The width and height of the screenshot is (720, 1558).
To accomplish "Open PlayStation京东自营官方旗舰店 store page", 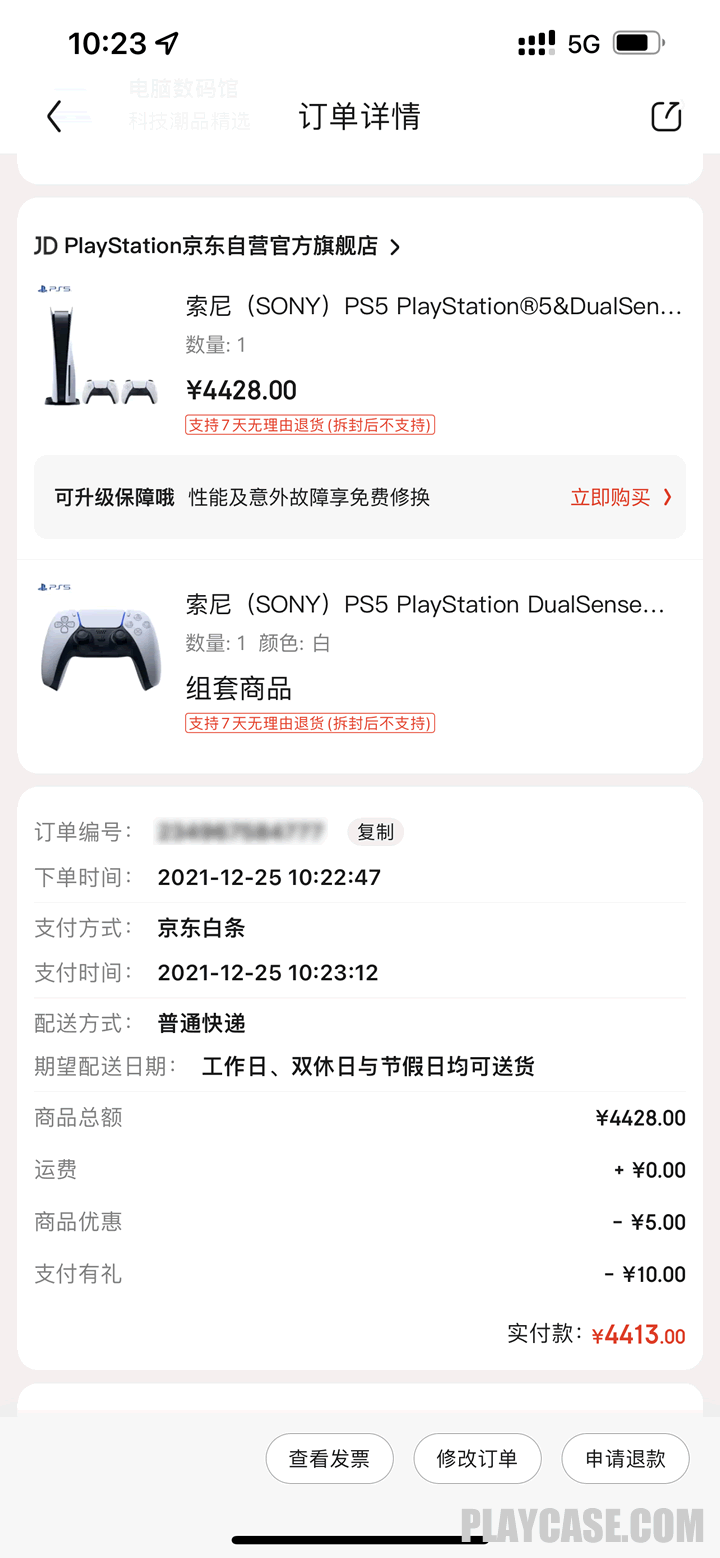I will 218,246.
